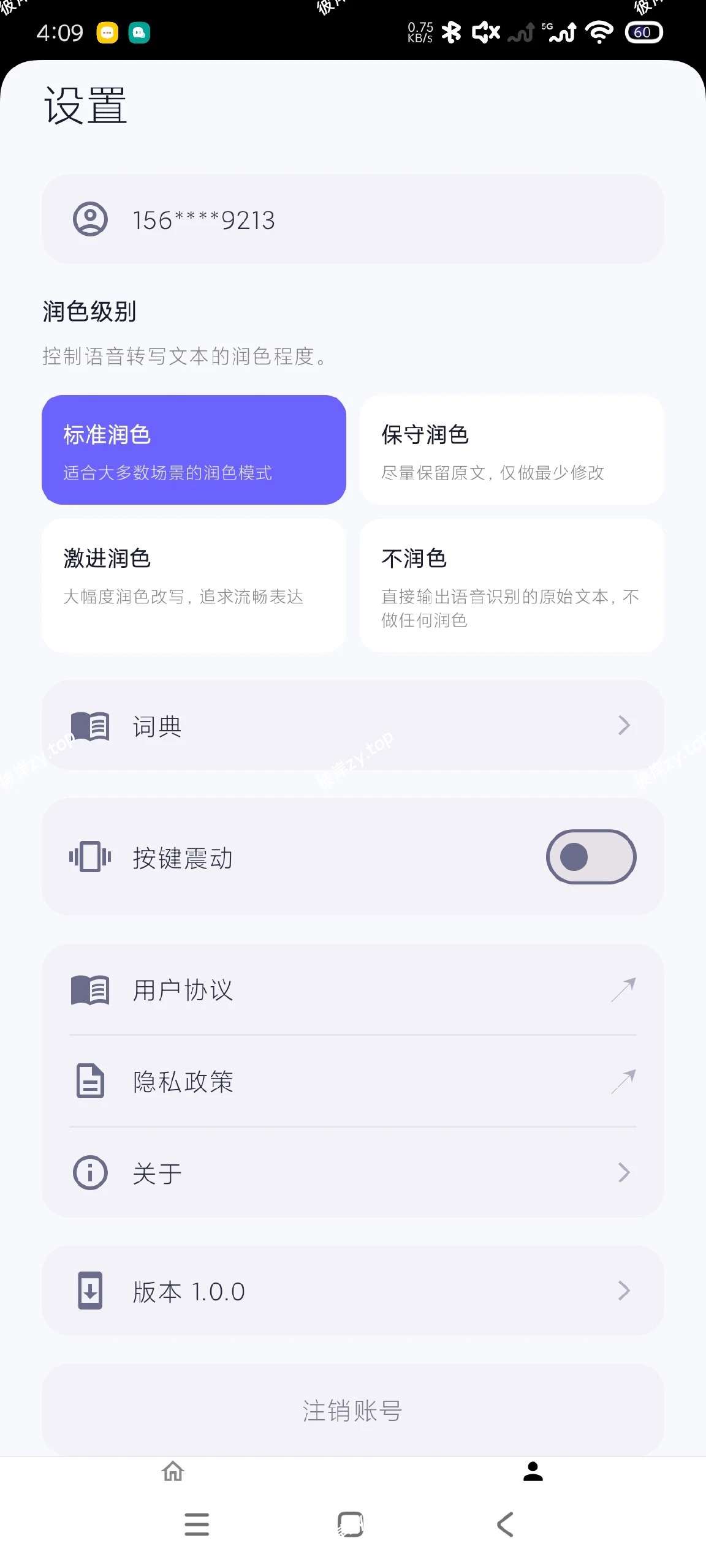Open the Home tab in bottom navigation
The width and height of the screenshot is (706, 1568).
pyautogui.click(x=173, y=1472)
